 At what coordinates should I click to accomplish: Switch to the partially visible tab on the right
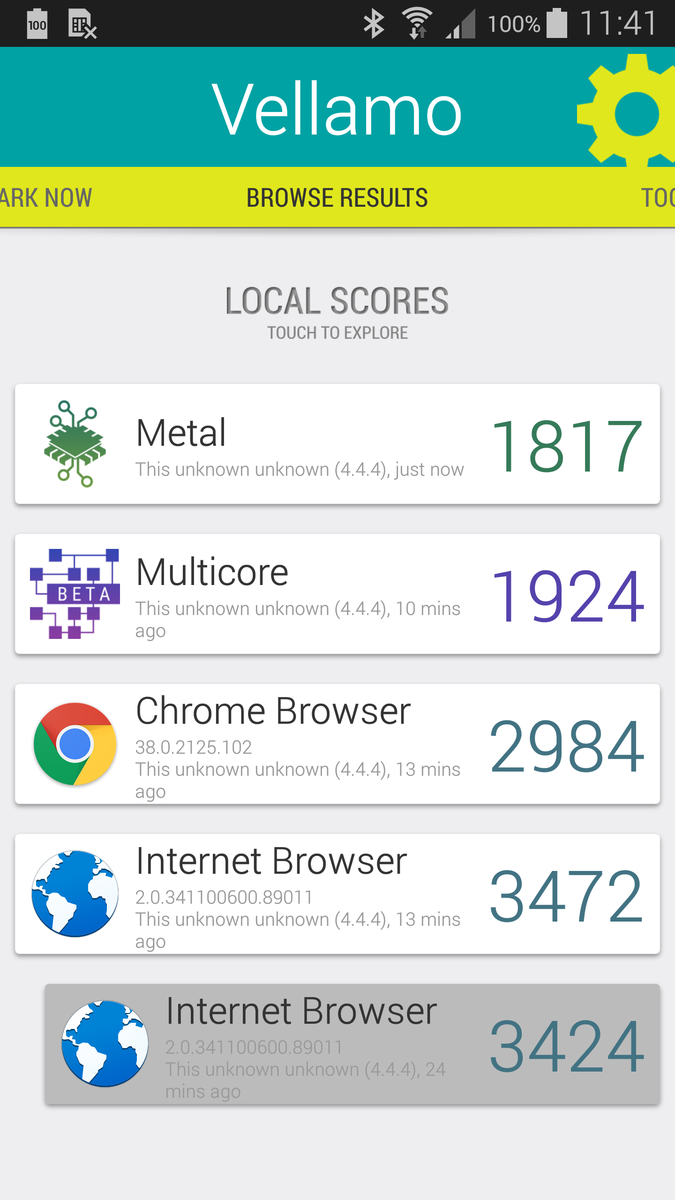[658, 197]
